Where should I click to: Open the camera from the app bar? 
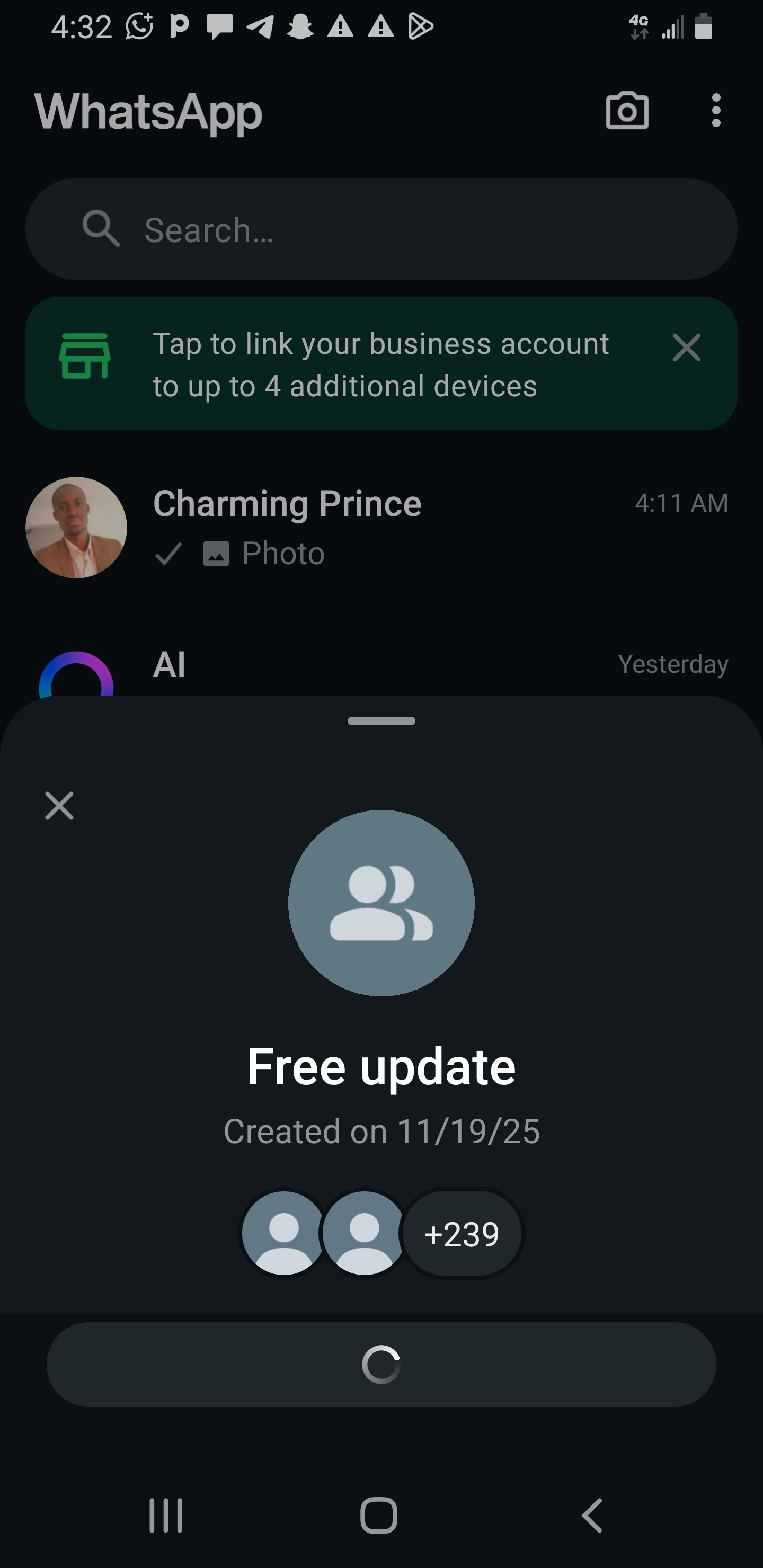coord(627,111)
